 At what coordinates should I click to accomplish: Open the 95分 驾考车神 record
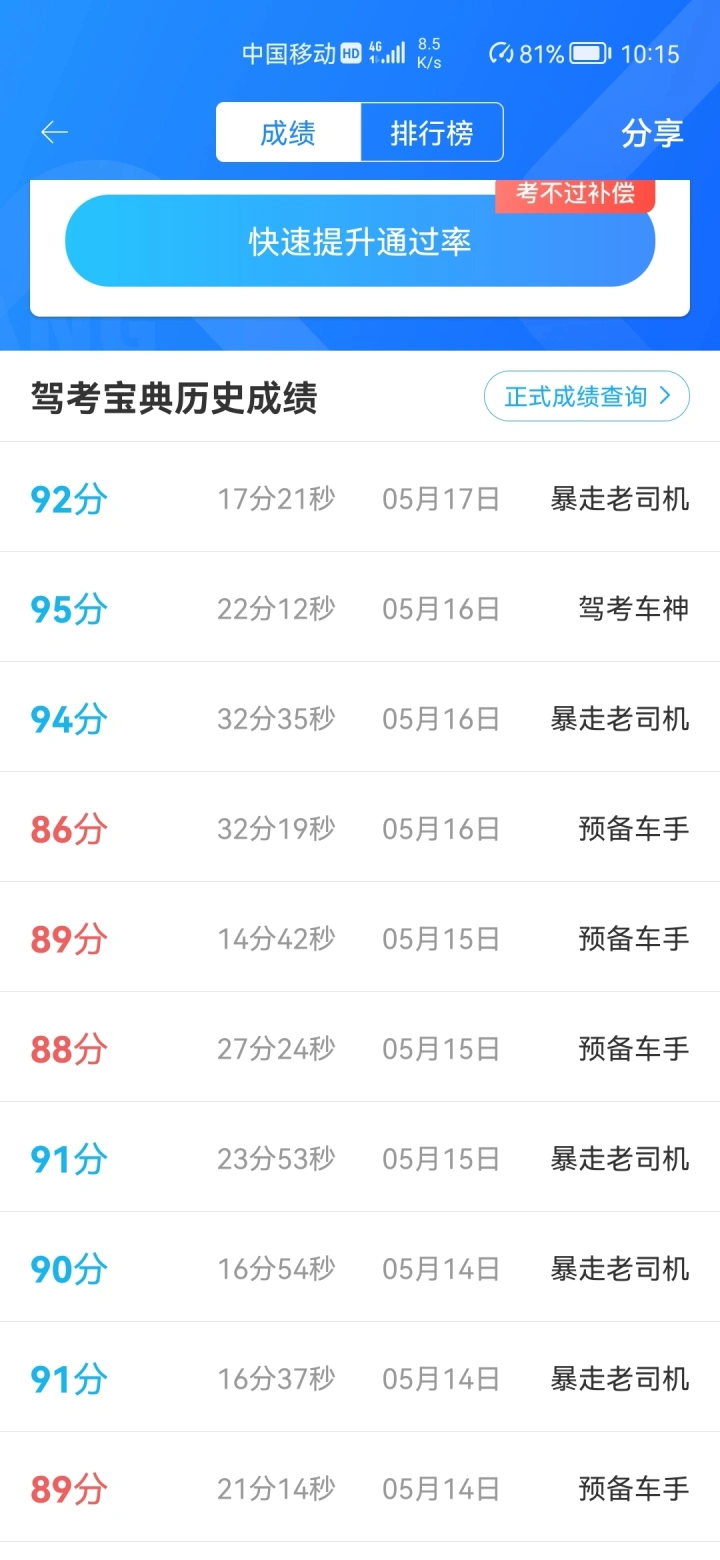(360, 608)
